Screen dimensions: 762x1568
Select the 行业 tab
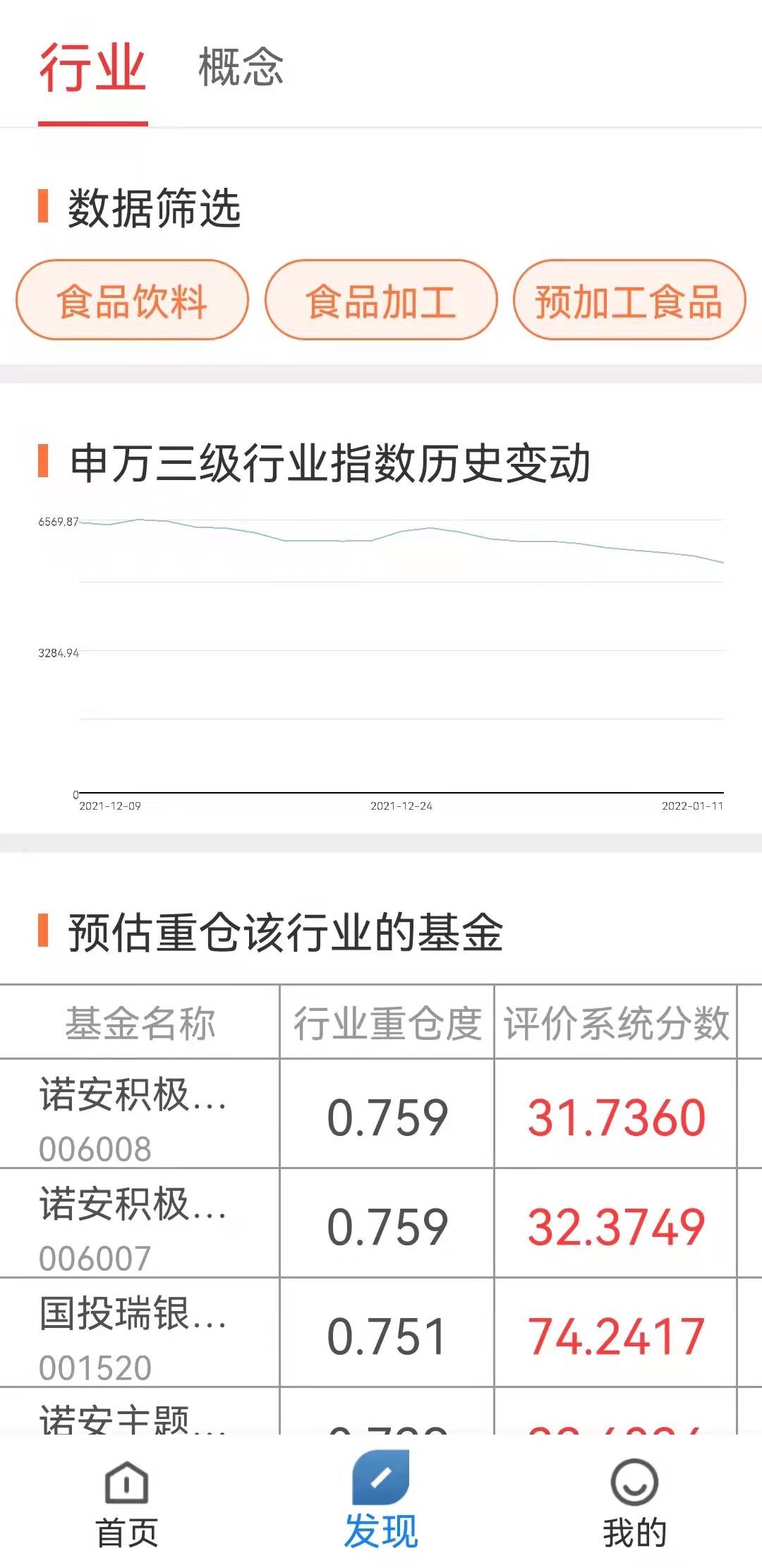click(92, 68)
